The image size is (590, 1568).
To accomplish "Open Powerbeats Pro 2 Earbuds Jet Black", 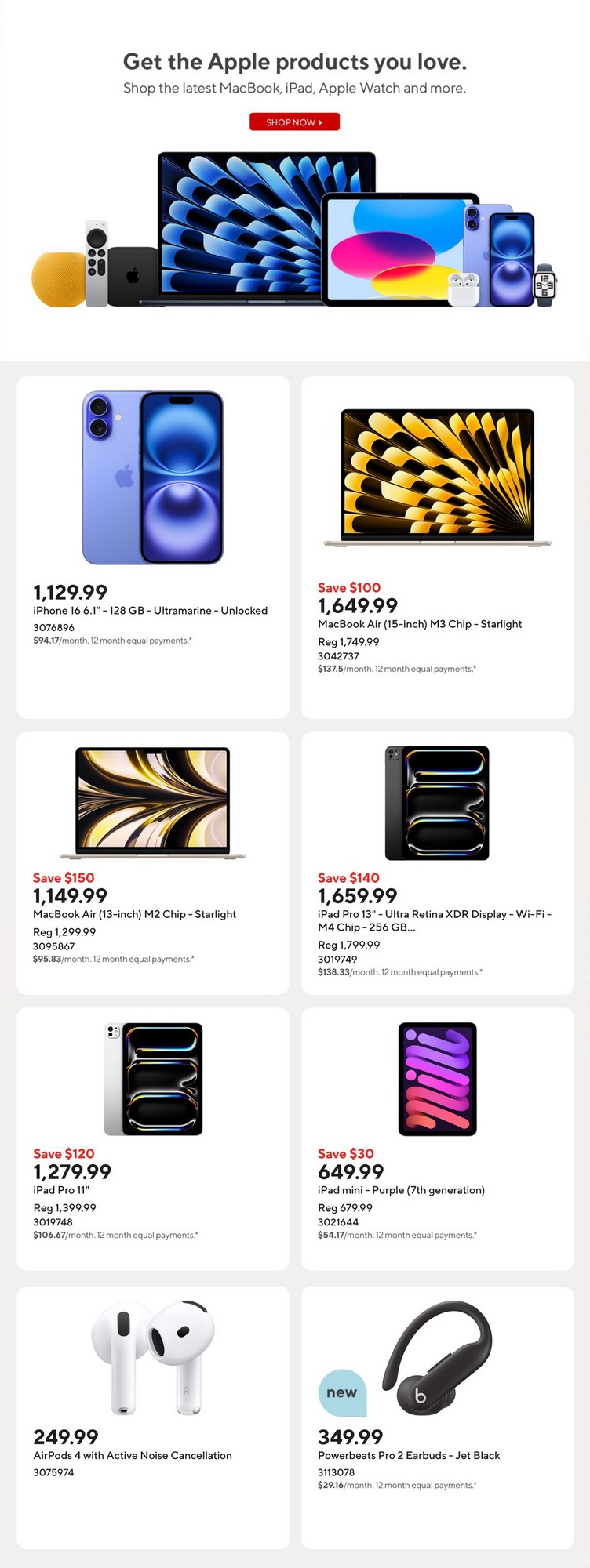I will tap(437, 1416).
